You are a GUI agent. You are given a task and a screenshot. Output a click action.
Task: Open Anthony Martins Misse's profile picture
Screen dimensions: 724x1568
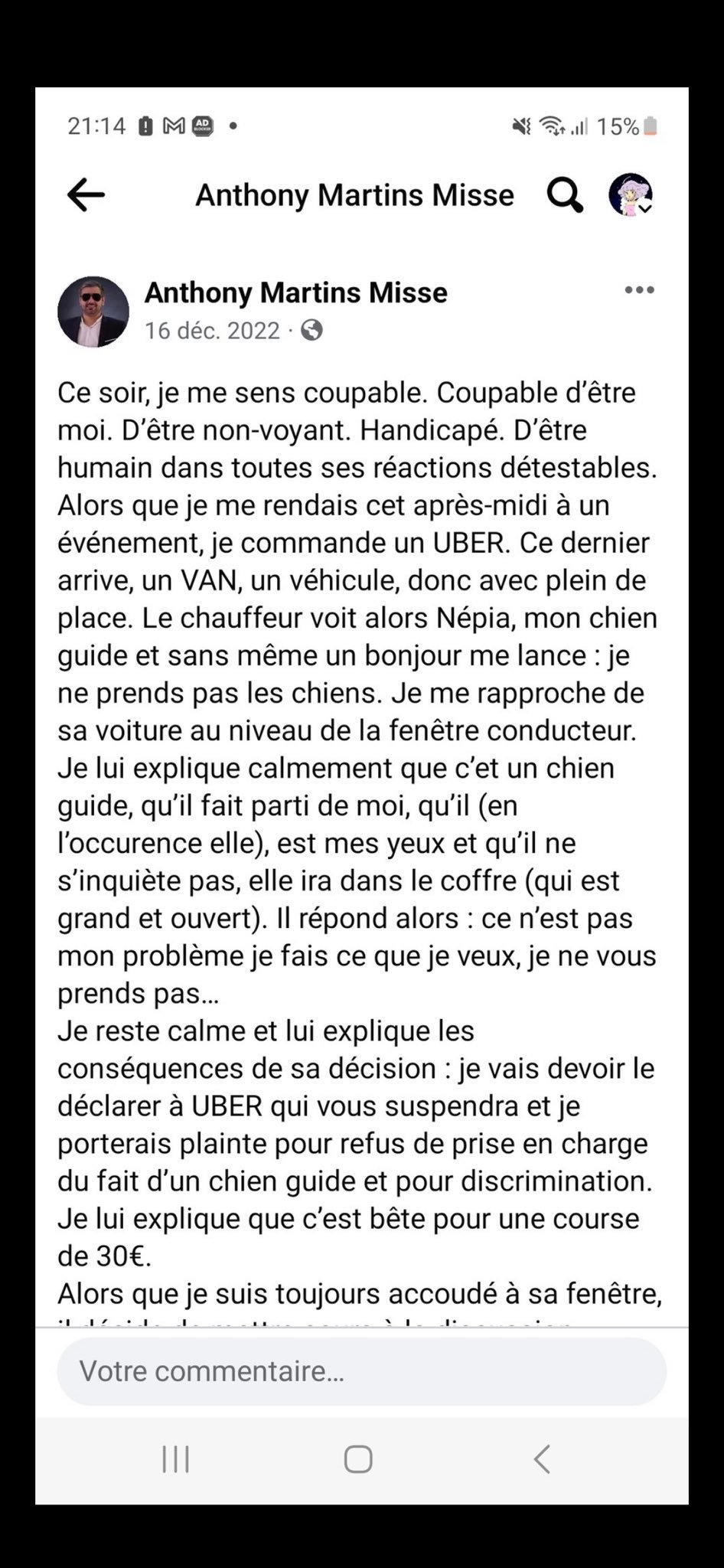(x=93, y=312)
